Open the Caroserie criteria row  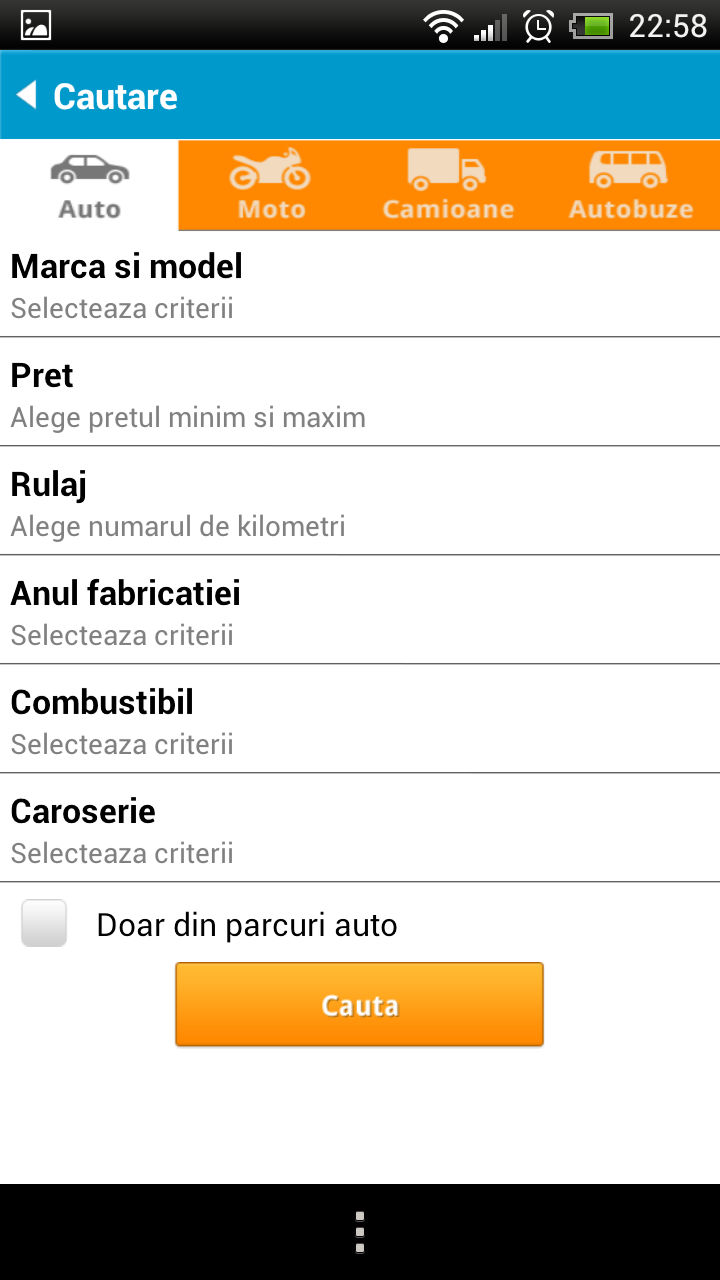click(x=360, y=828)
